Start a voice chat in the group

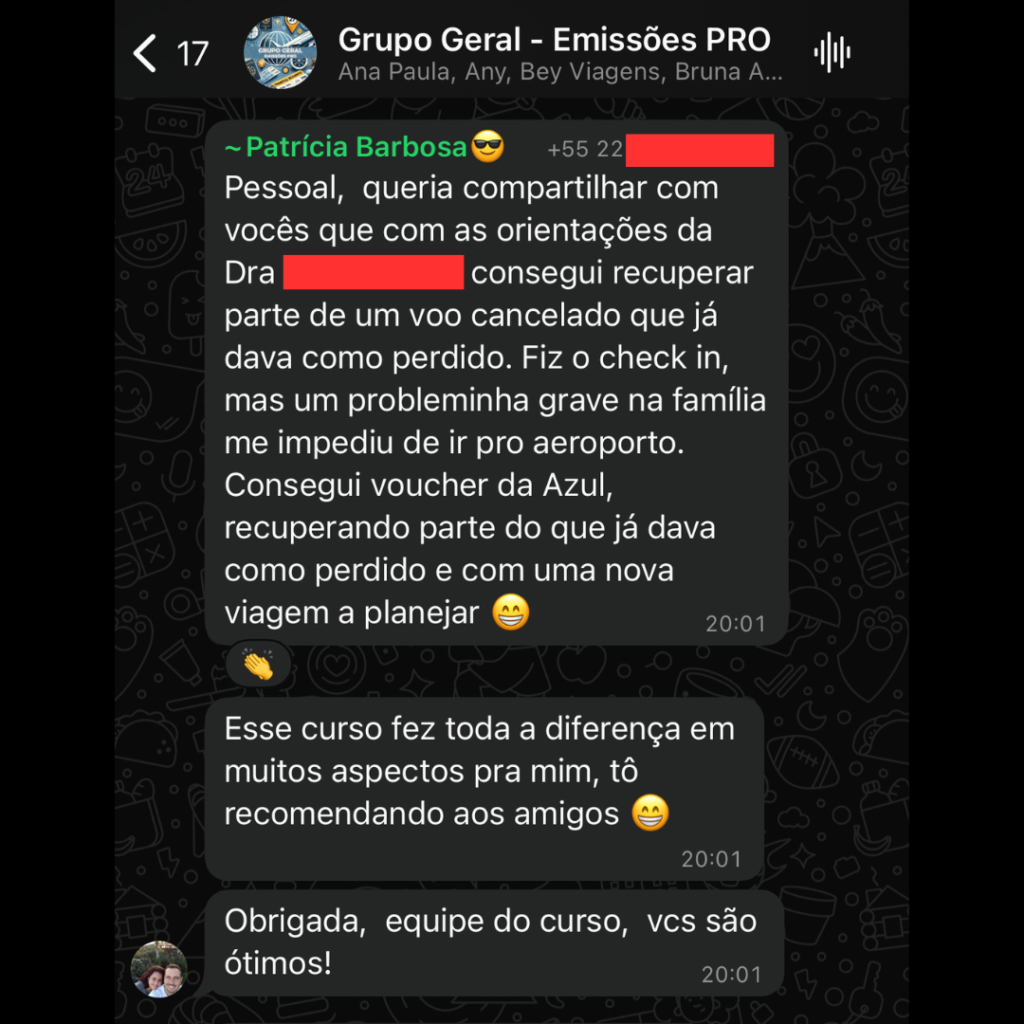(831, 53)
